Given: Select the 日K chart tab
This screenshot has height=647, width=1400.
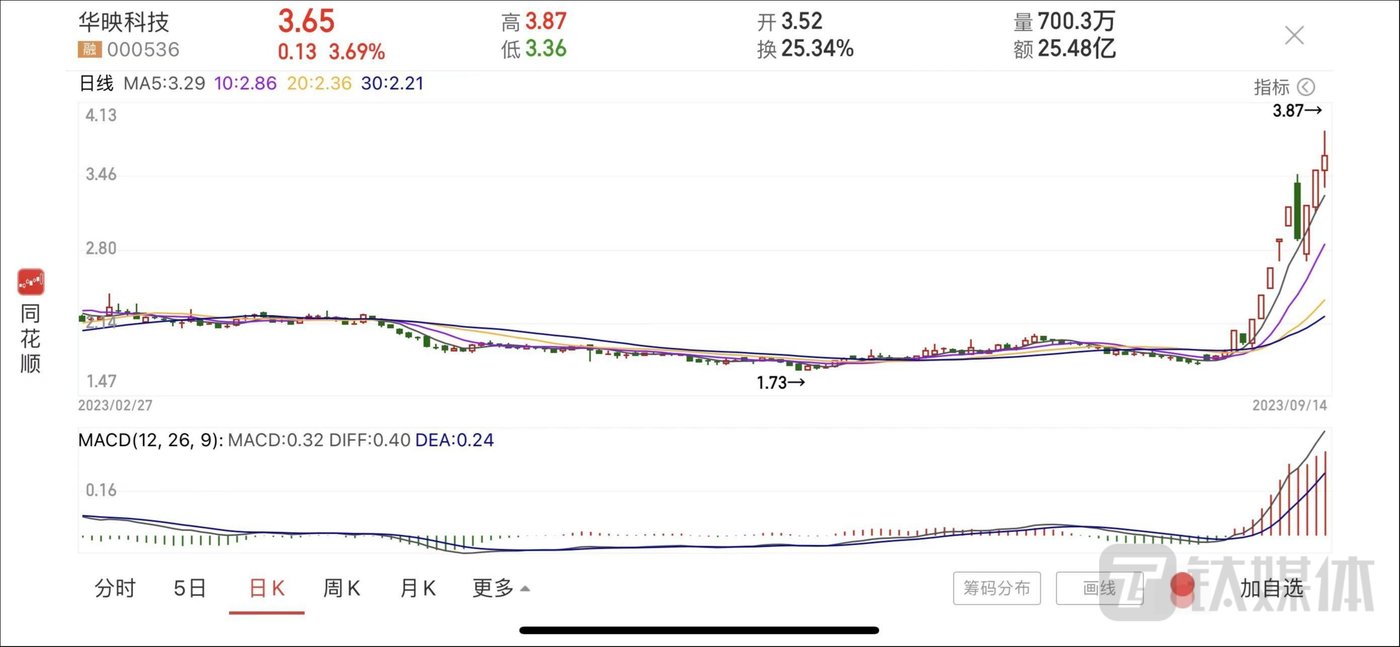Looking at the screenshot, I should (x=266, y=588).
